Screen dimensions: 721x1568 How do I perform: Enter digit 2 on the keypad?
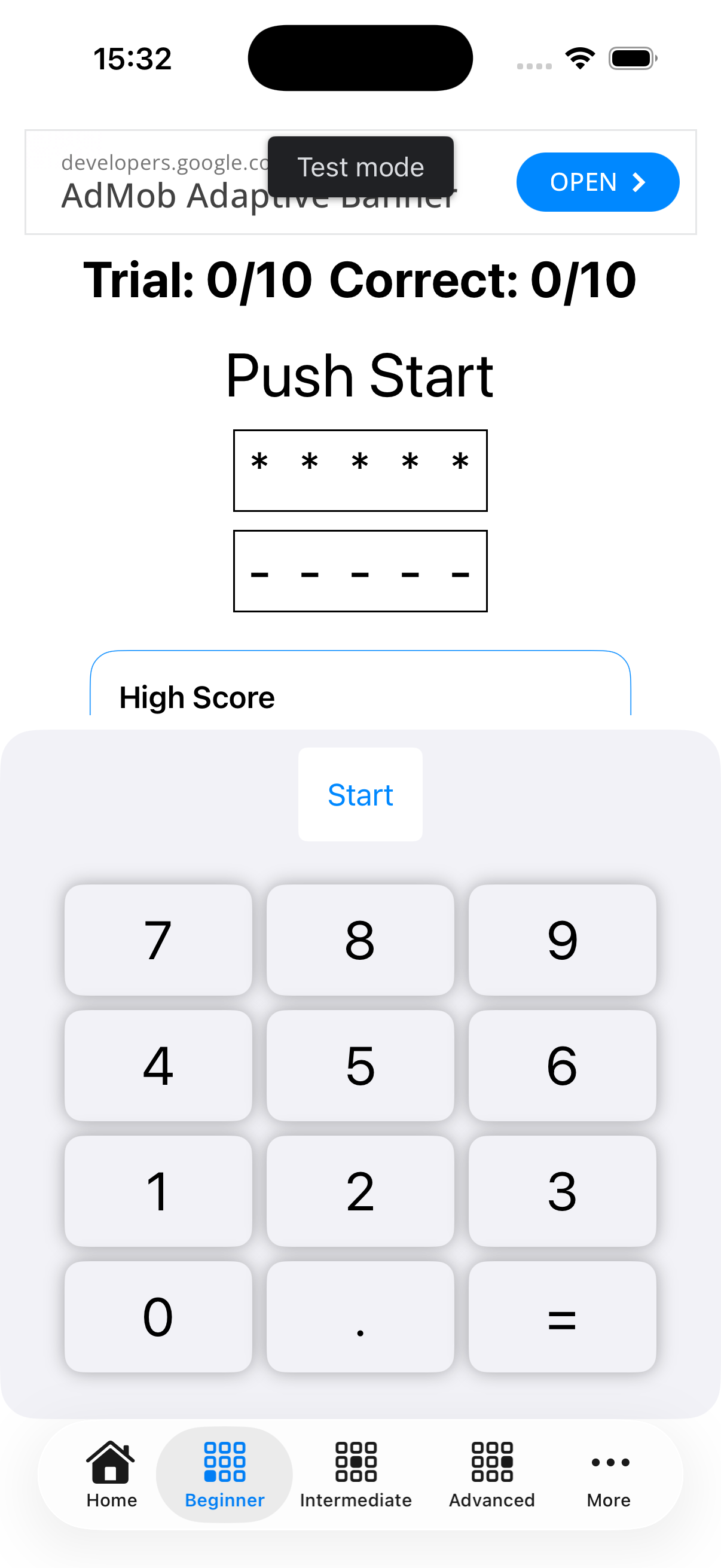360,1191
